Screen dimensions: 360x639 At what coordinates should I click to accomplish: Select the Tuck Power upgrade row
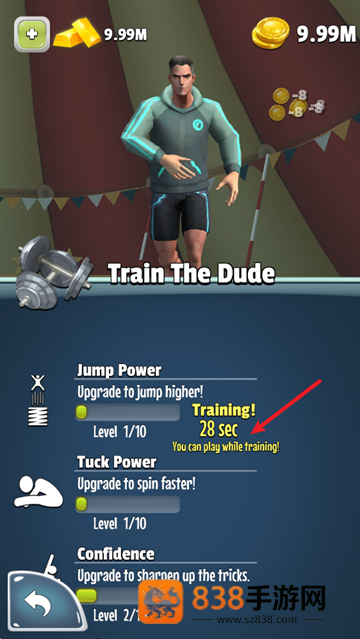[137, 493]
